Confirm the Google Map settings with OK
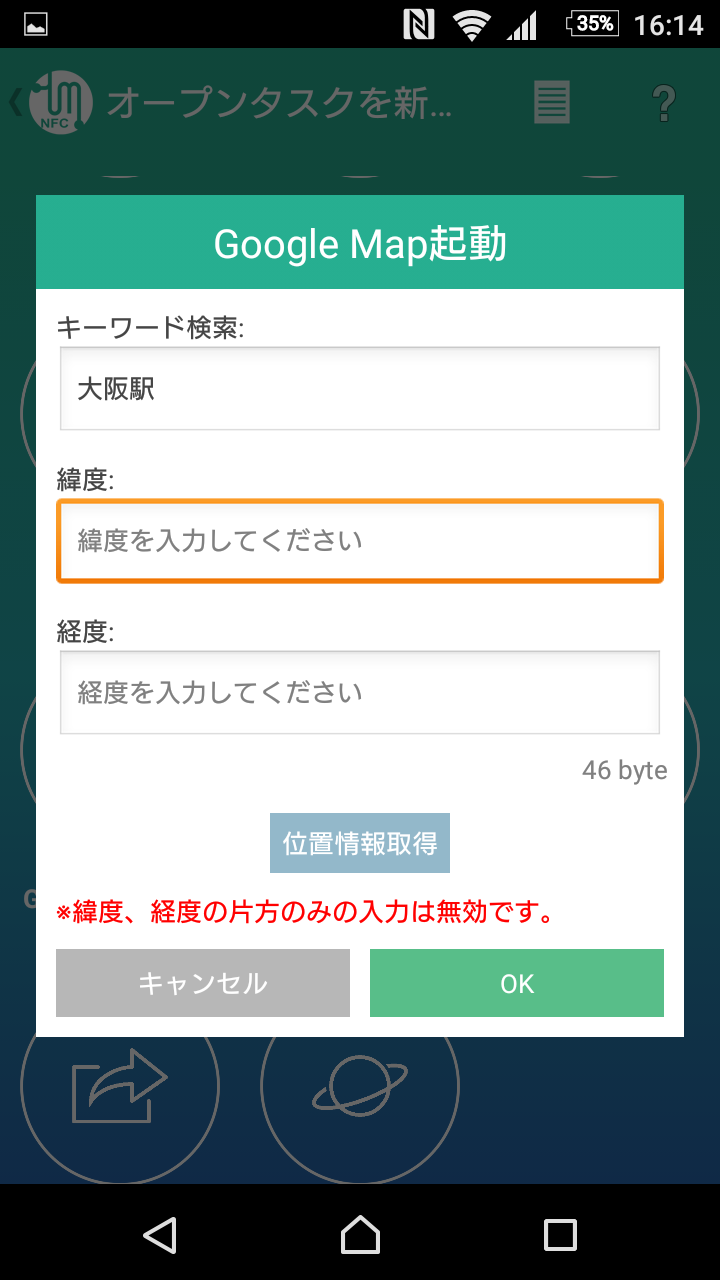720x1280 pixels. click(517, 983)
